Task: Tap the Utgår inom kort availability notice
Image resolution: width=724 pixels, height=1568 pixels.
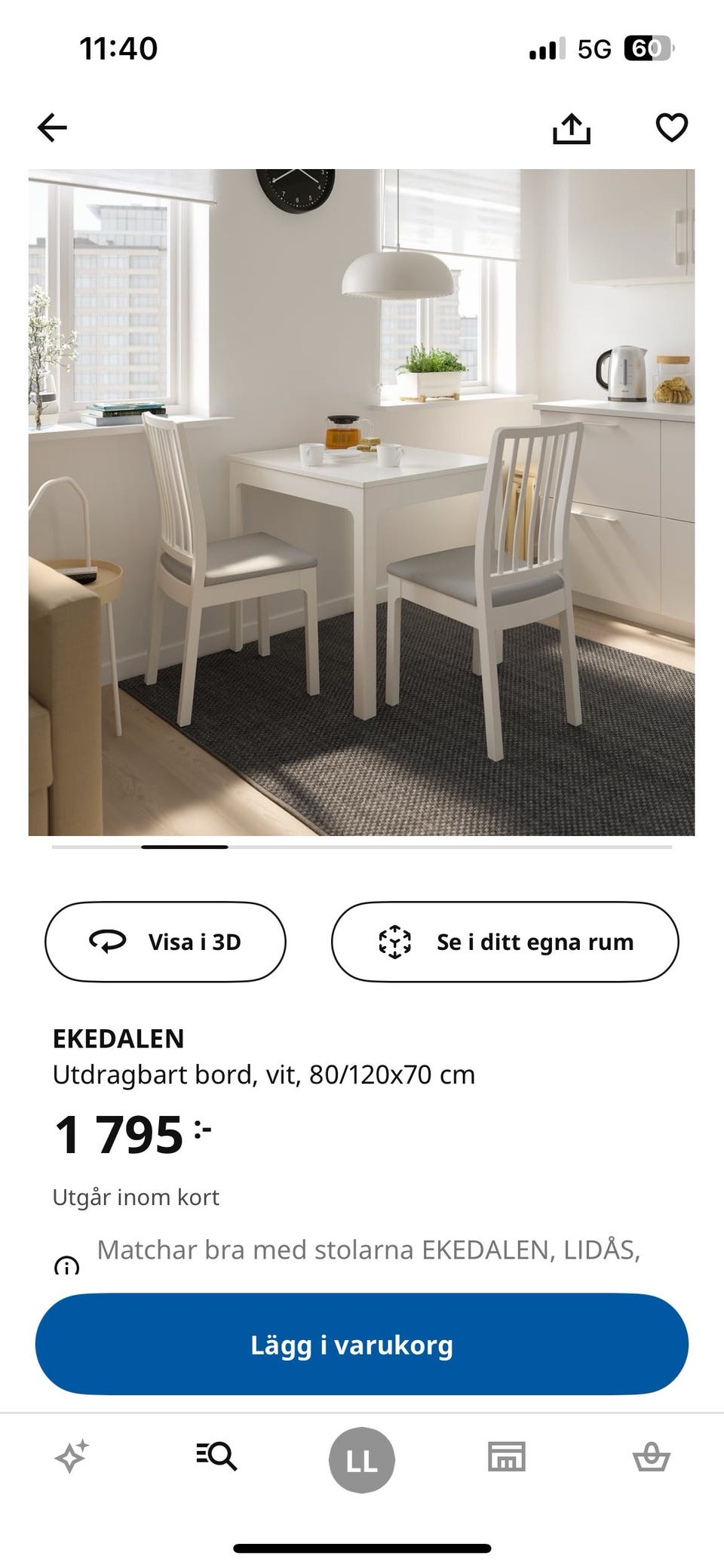Action: coord(137,1197)
